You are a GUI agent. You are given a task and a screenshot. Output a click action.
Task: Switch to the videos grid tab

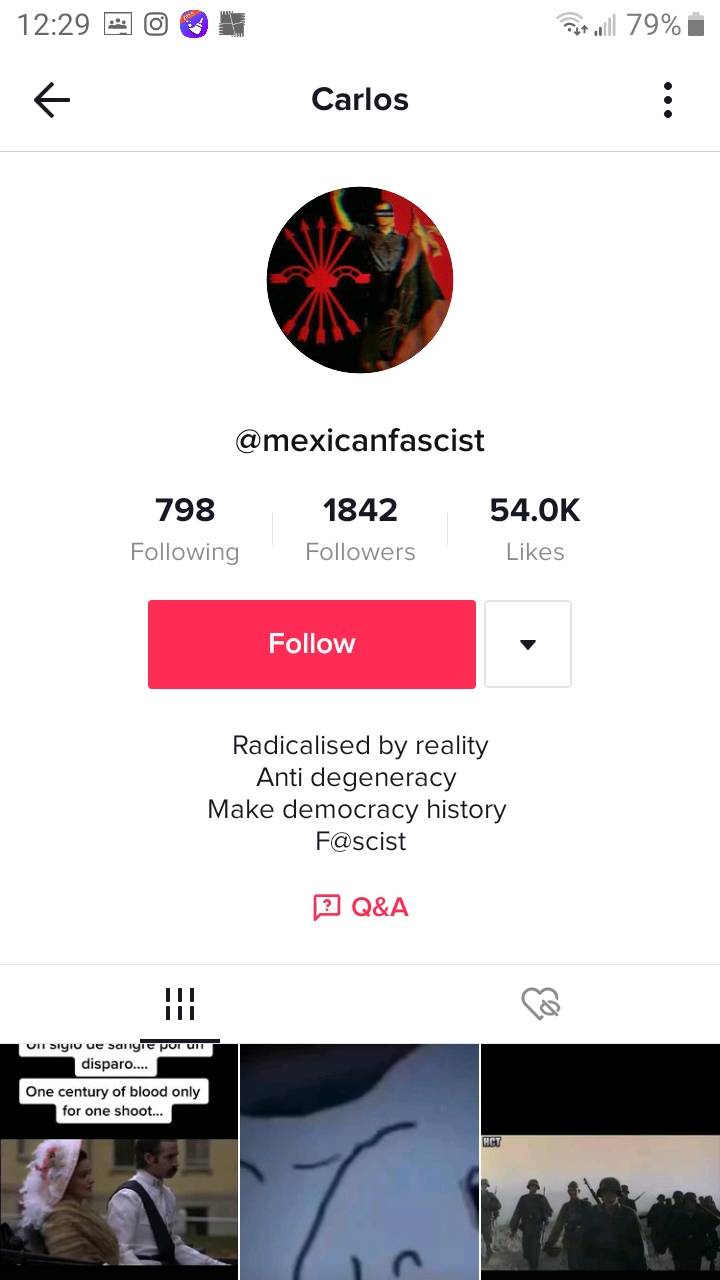[180, 1003]
